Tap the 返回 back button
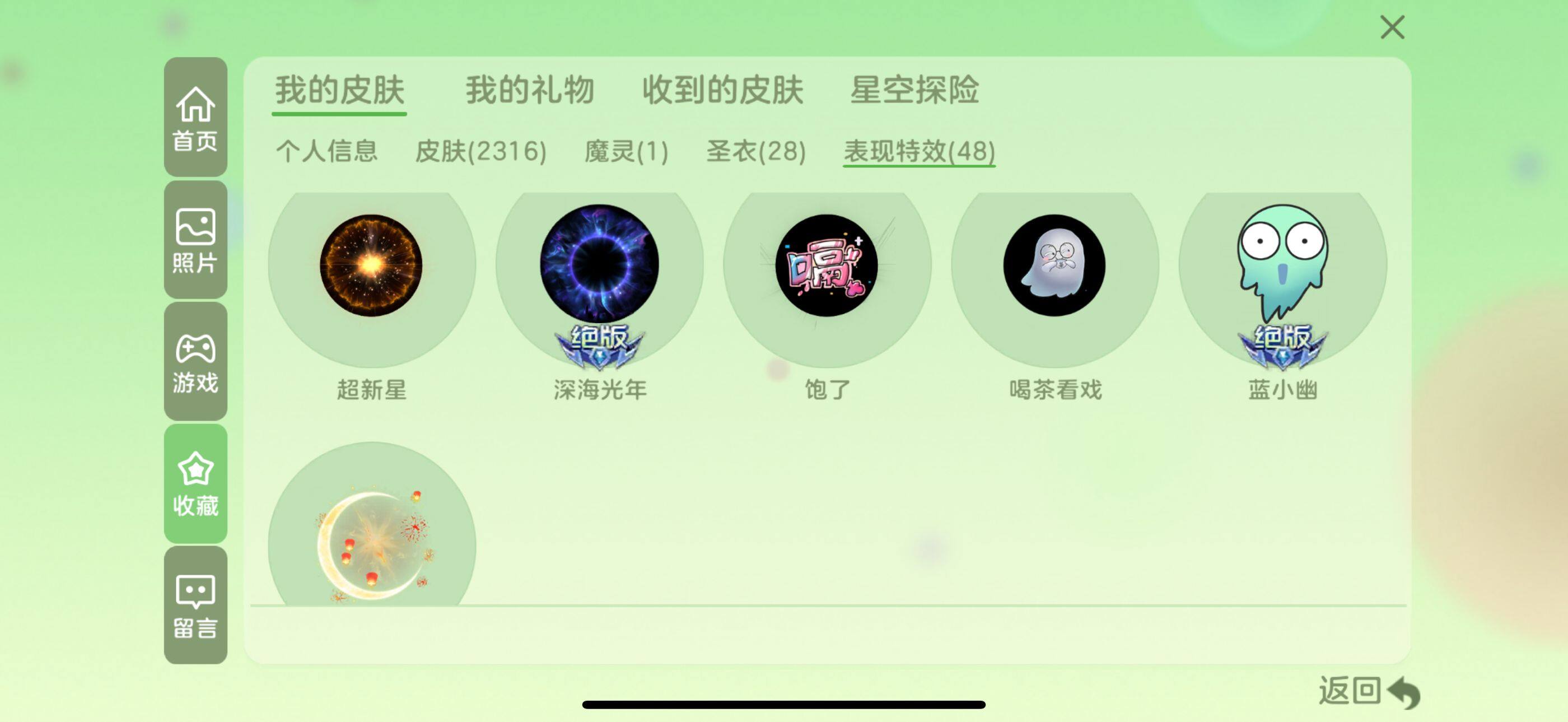 tap(1368, 692)
